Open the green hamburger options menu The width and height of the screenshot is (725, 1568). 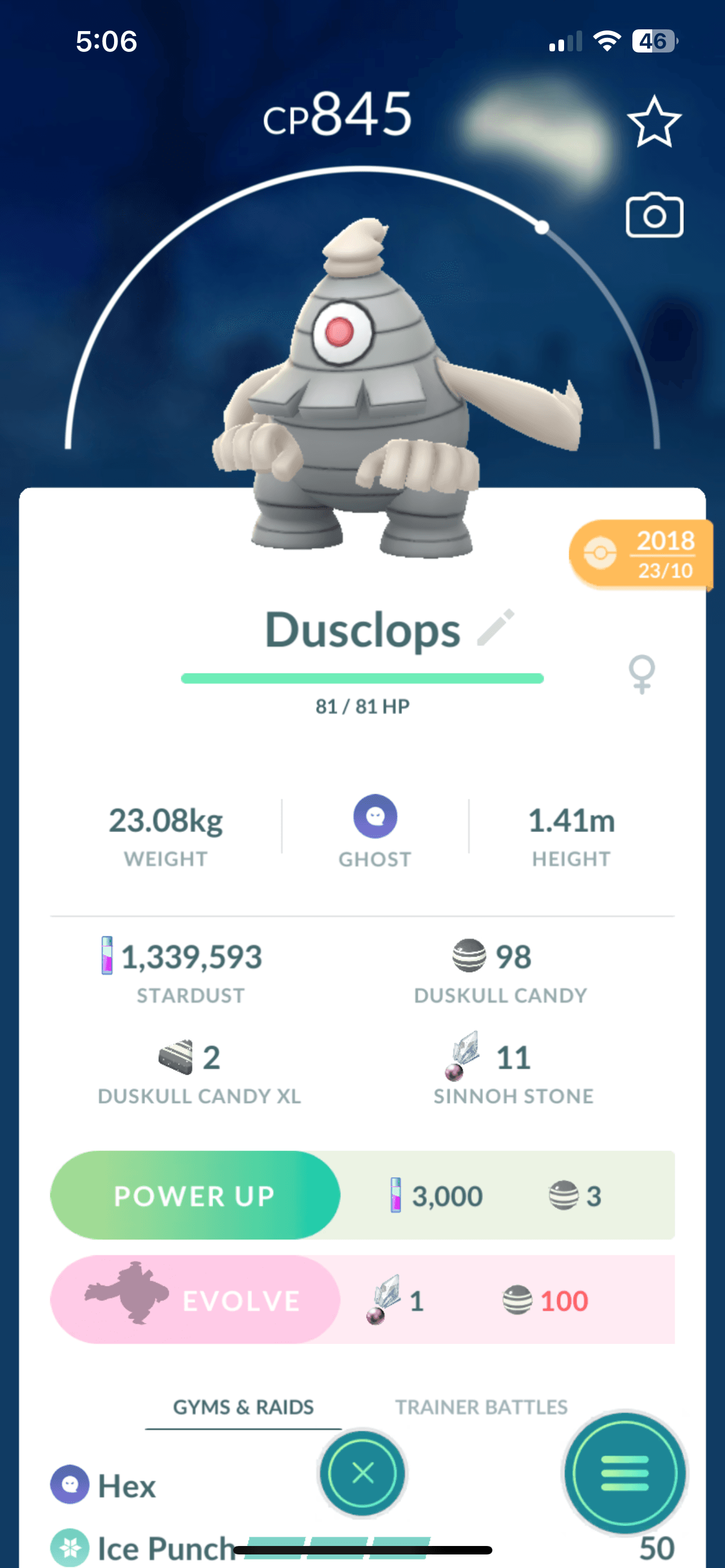(x=624, y=1473)
